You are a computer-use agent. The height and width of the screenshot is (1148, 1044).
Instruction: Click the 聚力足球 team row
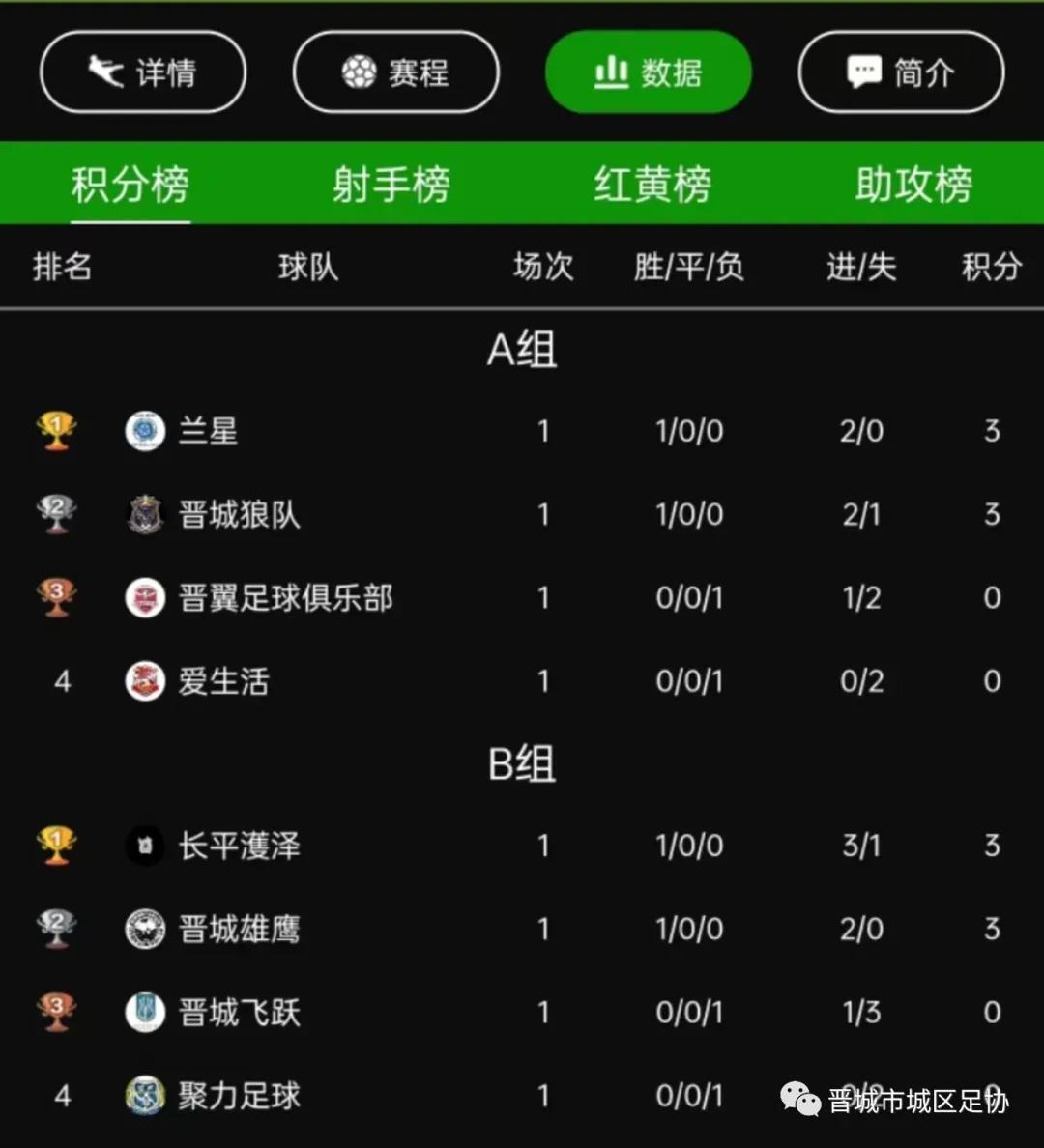pyautogui.click(x=239, y=1096)
